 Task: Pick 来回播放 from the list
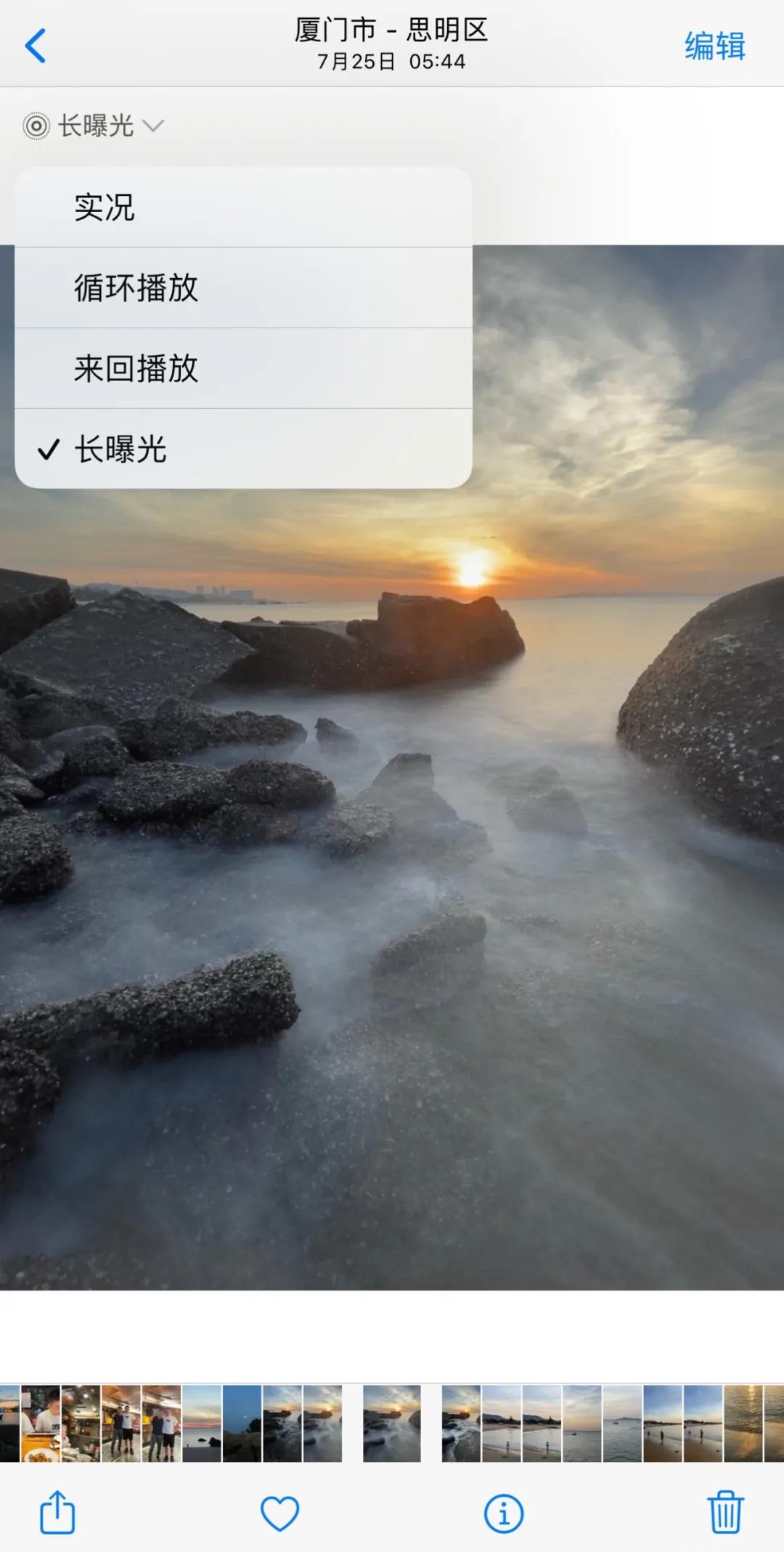243,369
